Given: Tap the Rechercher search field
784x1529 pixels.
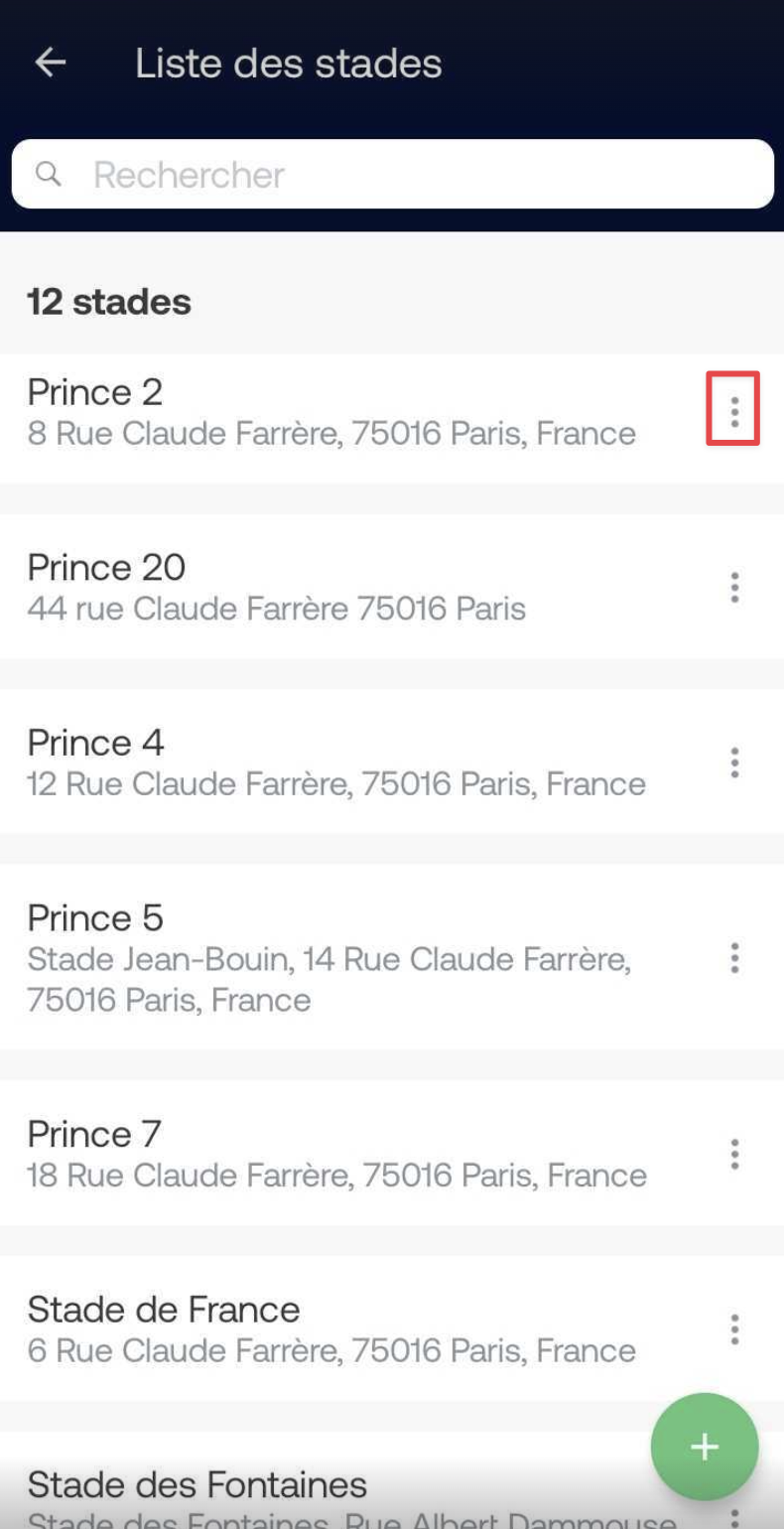Looking at the screenshot, I should (x=392, y=174).
